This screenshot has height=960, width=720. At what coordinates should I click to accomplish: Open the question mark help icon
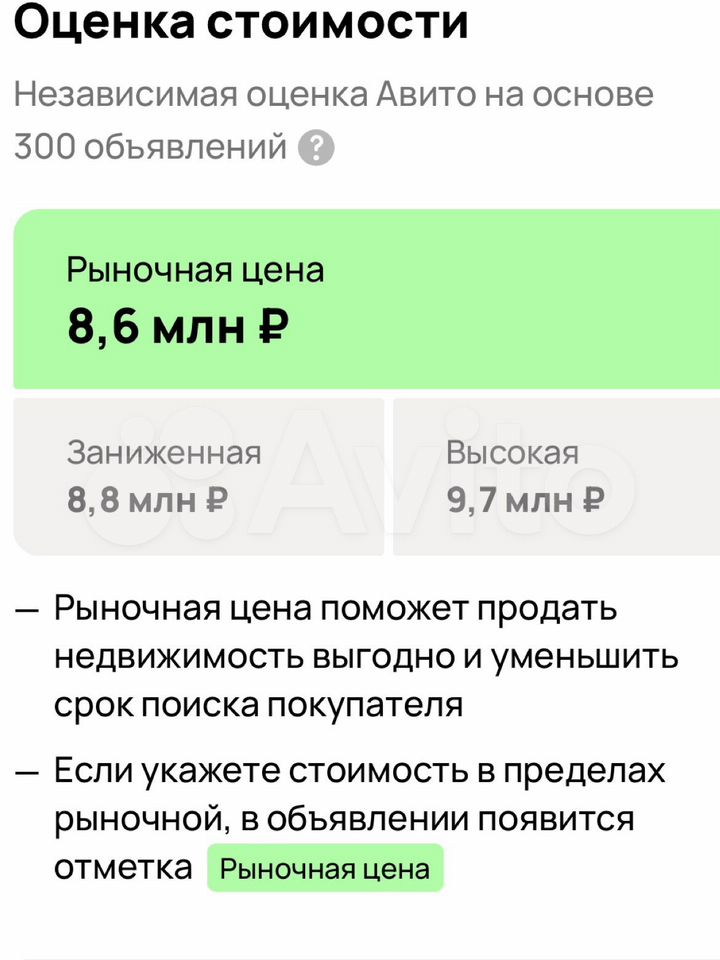[317, 149]
